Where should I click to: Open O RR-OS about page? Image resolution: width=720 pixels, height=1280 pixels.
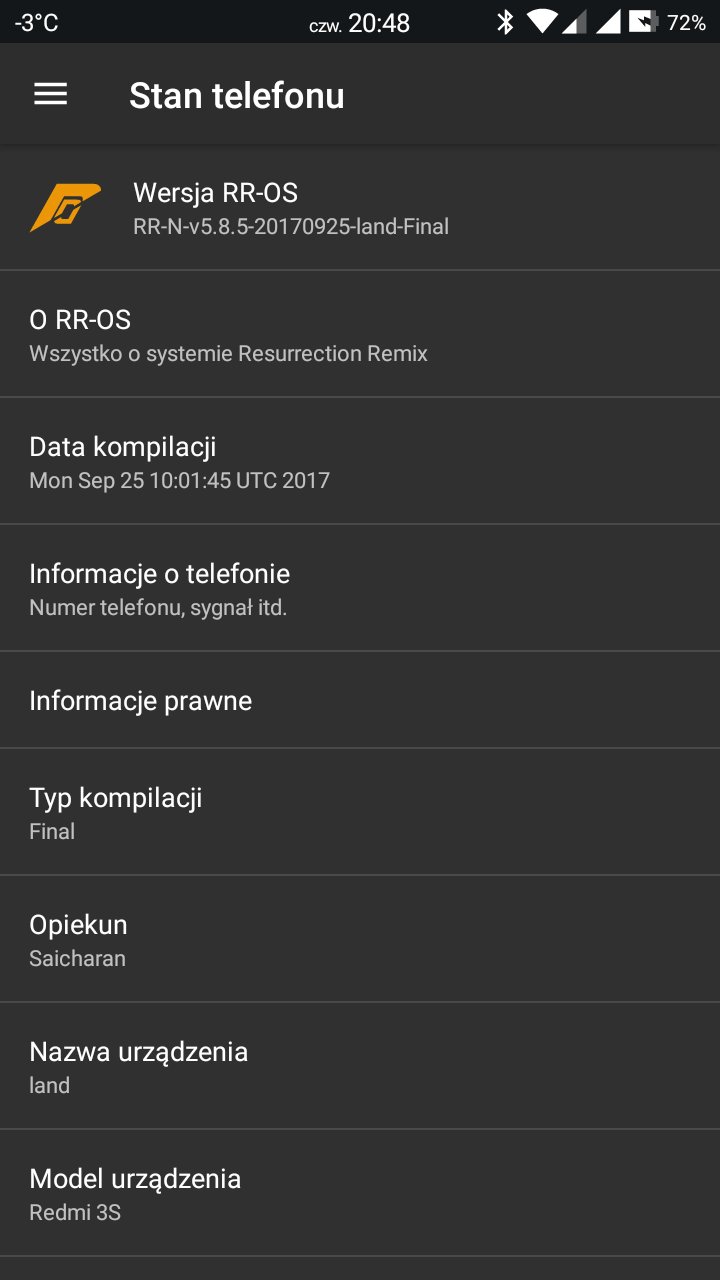[x=360, y=334]
